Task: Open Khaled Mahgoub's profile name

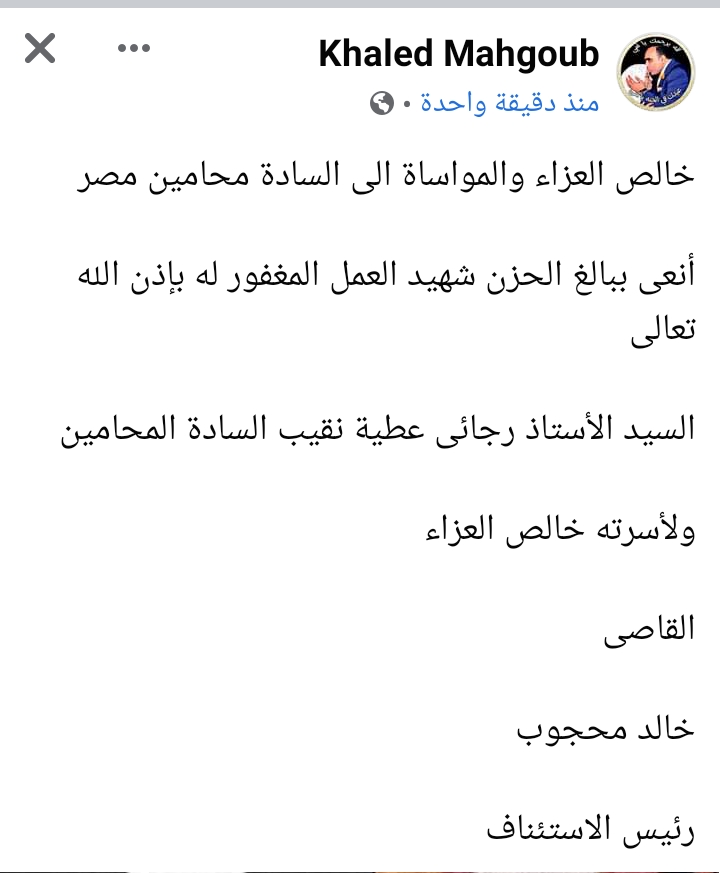Action: point(458,54)
